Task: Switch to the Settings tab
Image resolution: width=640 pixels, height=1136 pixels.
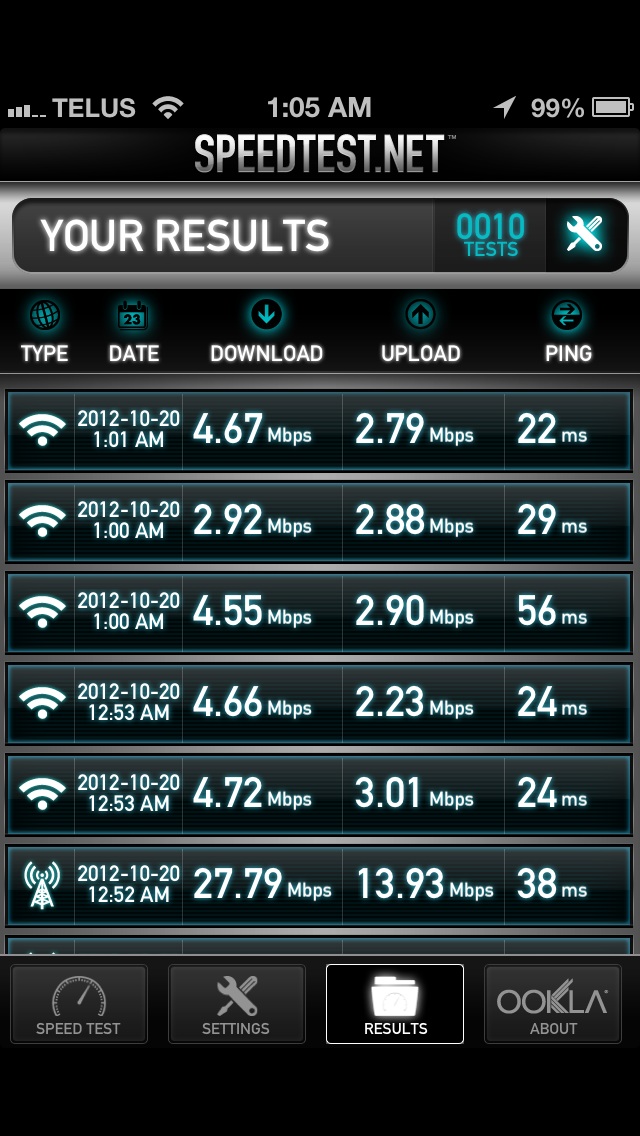Action: click(236, 1003)
